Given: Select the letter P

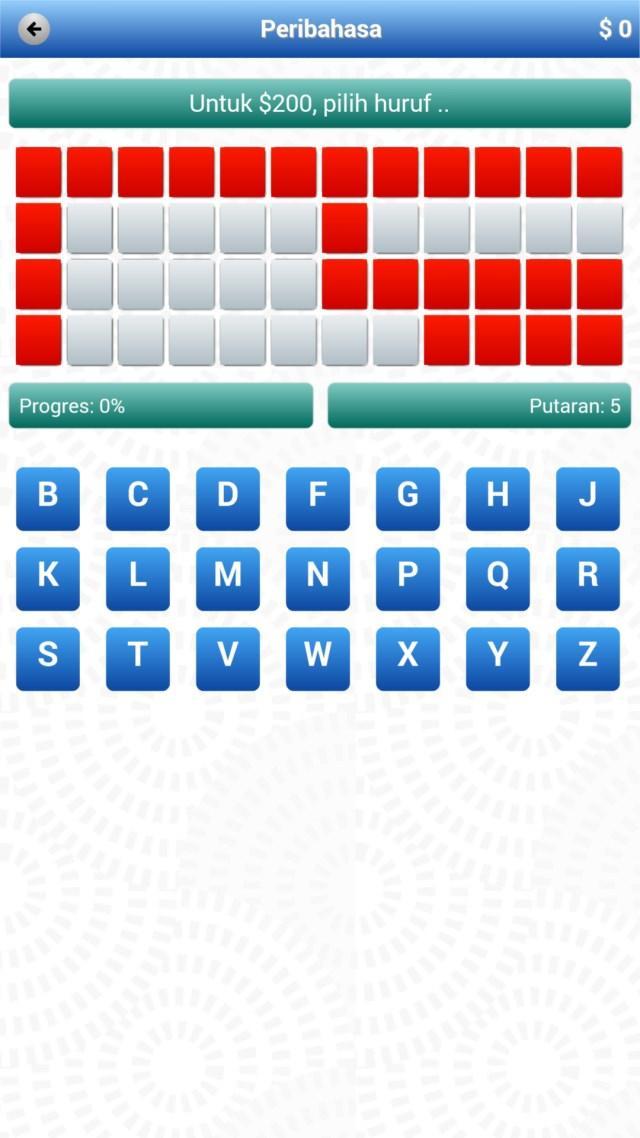Looking at the screenshot, I should coord(408,578).
